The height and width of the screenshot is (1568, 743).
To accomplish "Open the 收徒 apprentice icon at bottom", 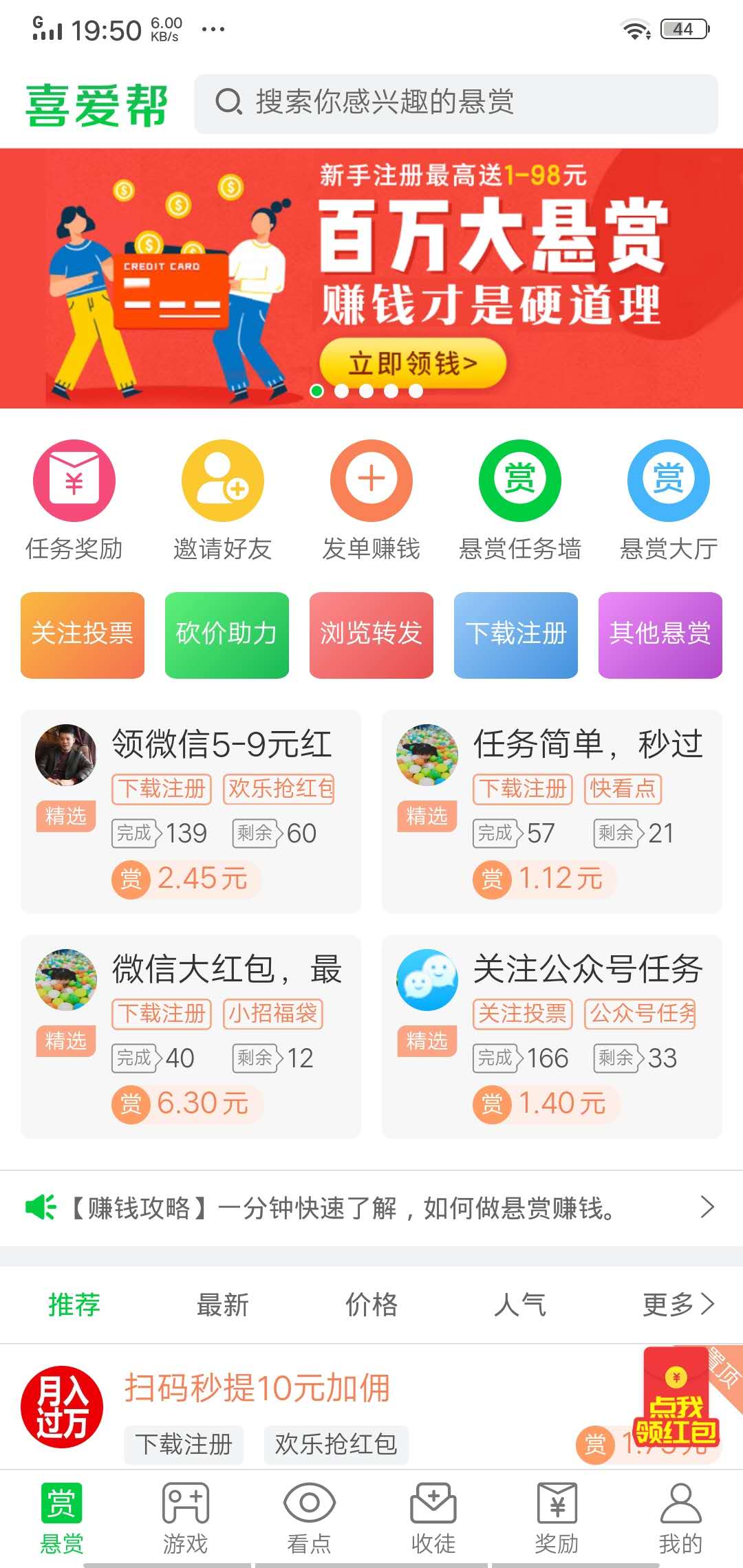I will click(435, 1506).
